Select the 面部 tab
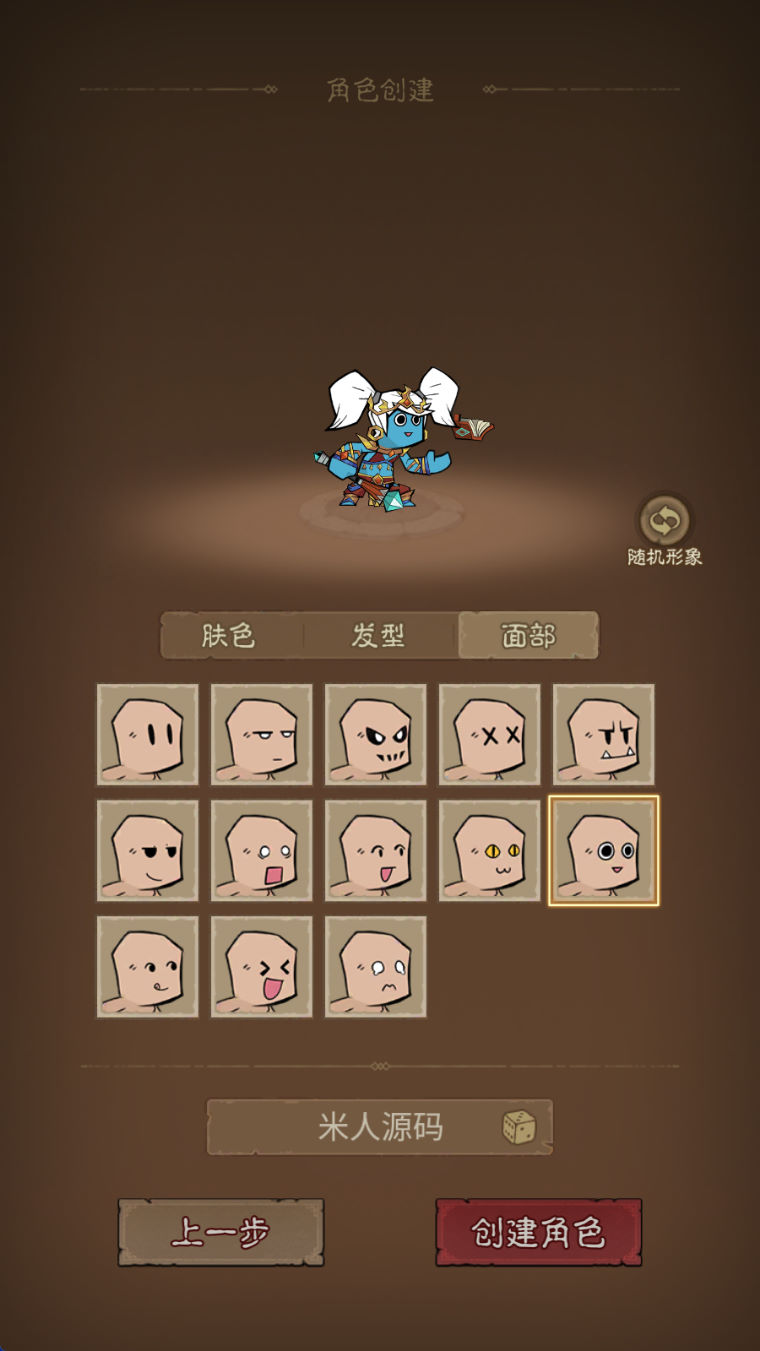The image size is (760, 1351). (x=528, y=636)
